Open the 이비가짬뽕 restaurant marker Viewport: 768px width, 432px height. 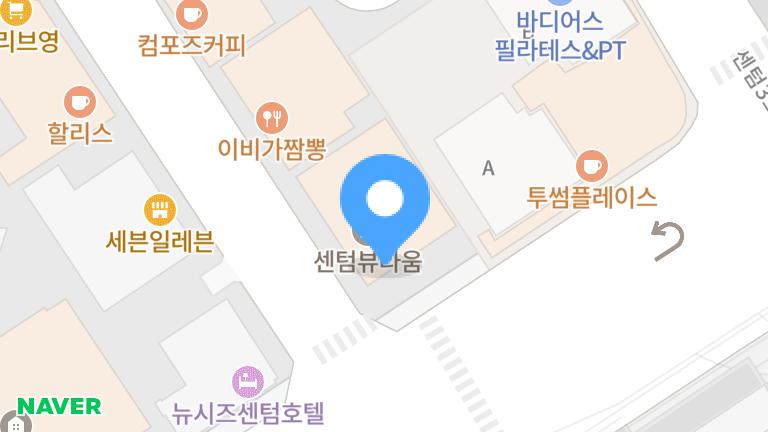point(271,118)
